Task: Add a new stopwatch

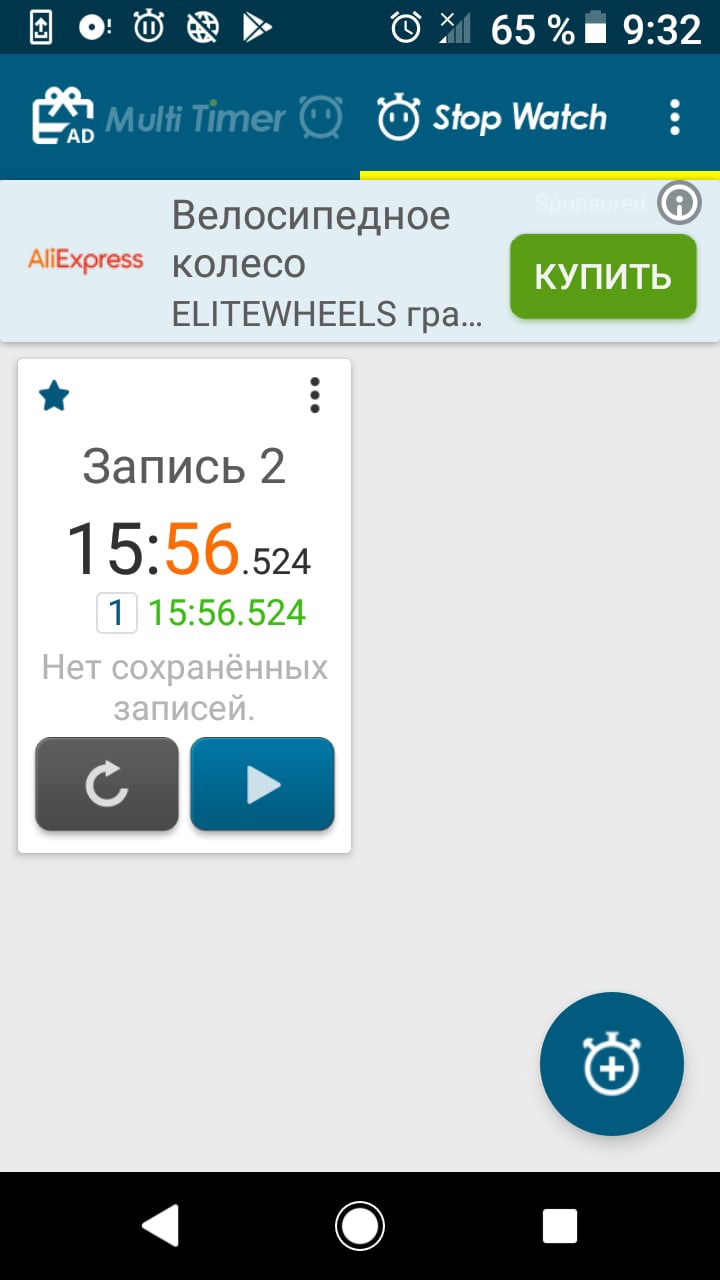Action: coord(611,1064)
